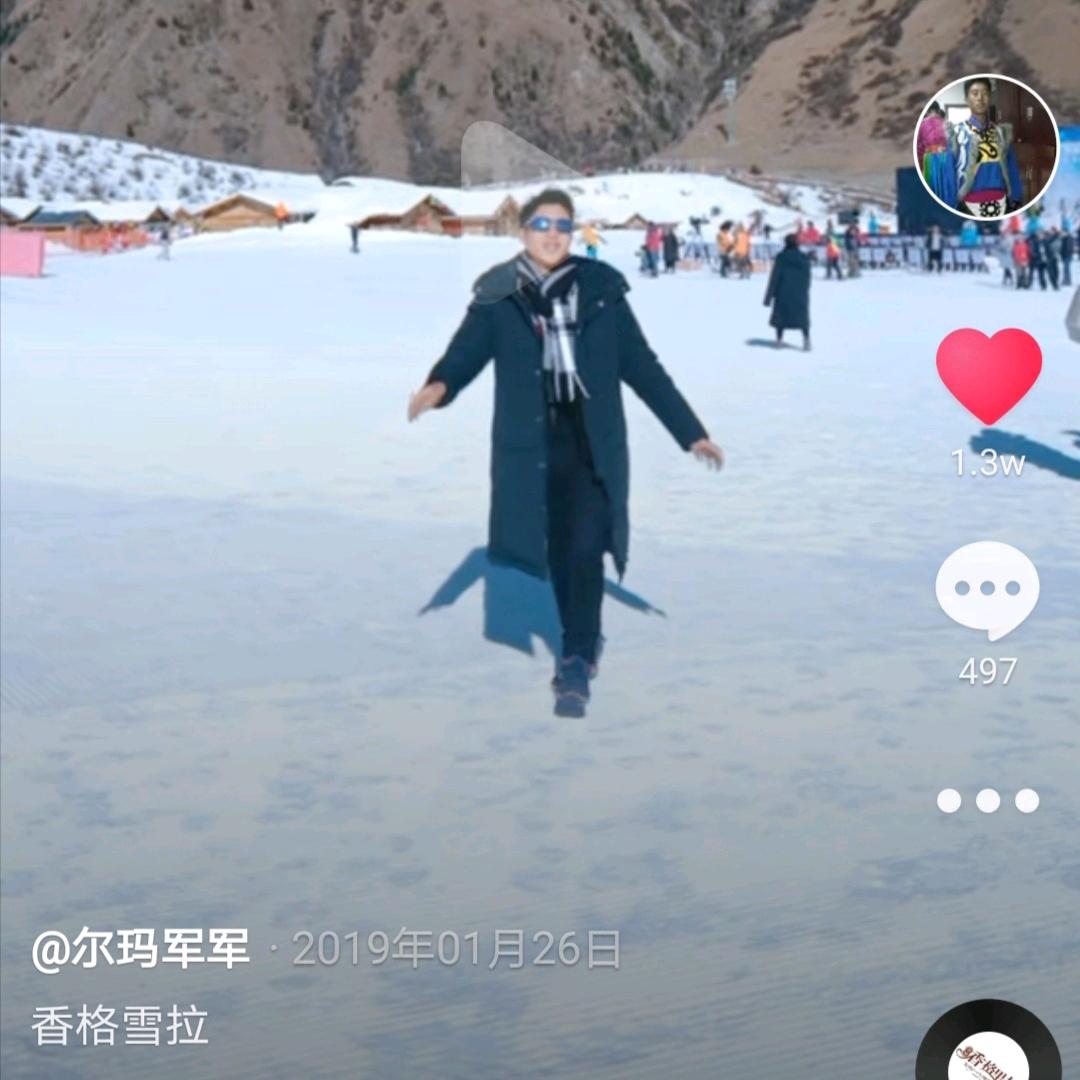Image resolution: width=1080 pixels, height=1080 pixels.
Task: Open the spinning music disc
Action: [x=989, y=1045]
